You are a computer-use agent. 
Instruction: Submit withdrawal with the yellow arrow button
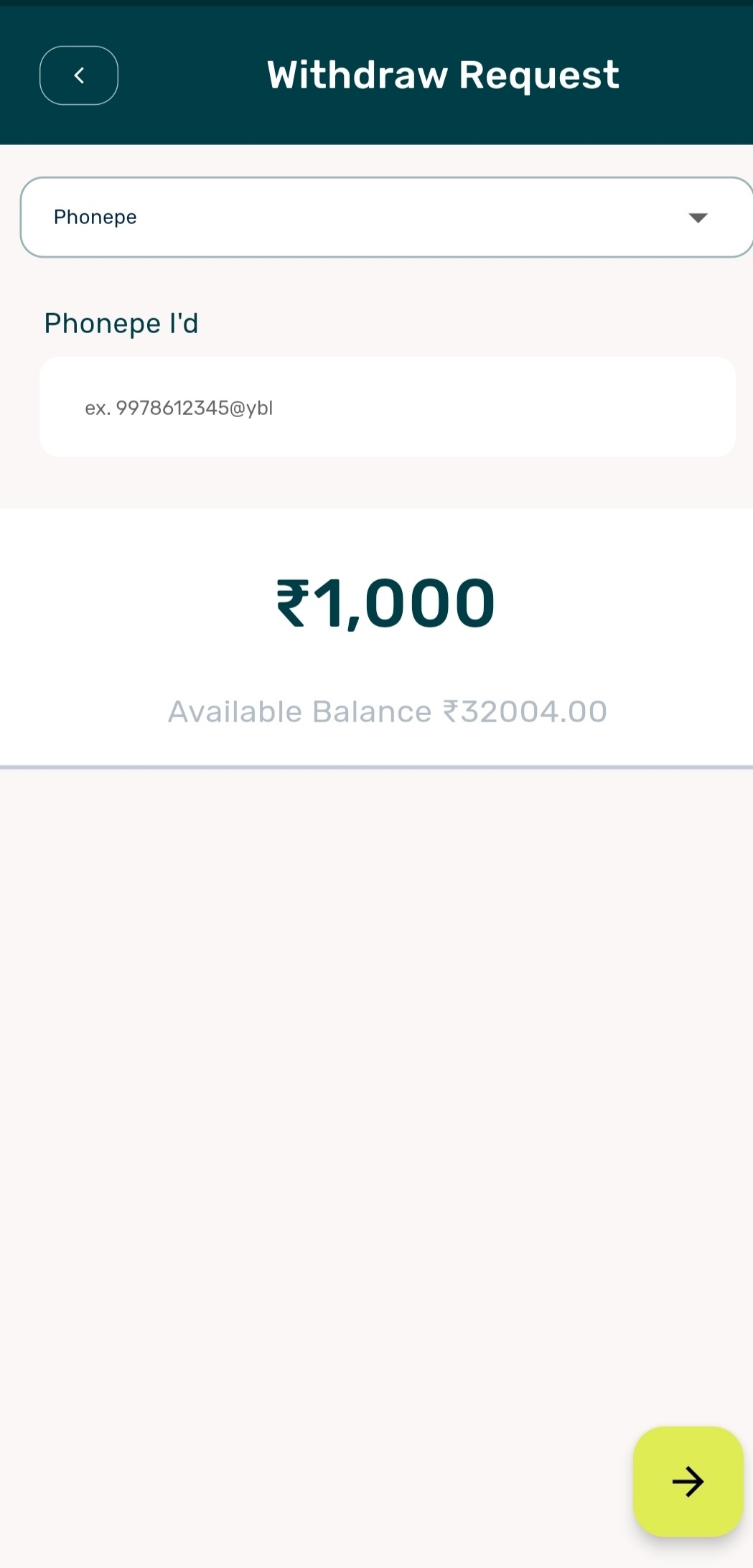tap(687, 1481)
